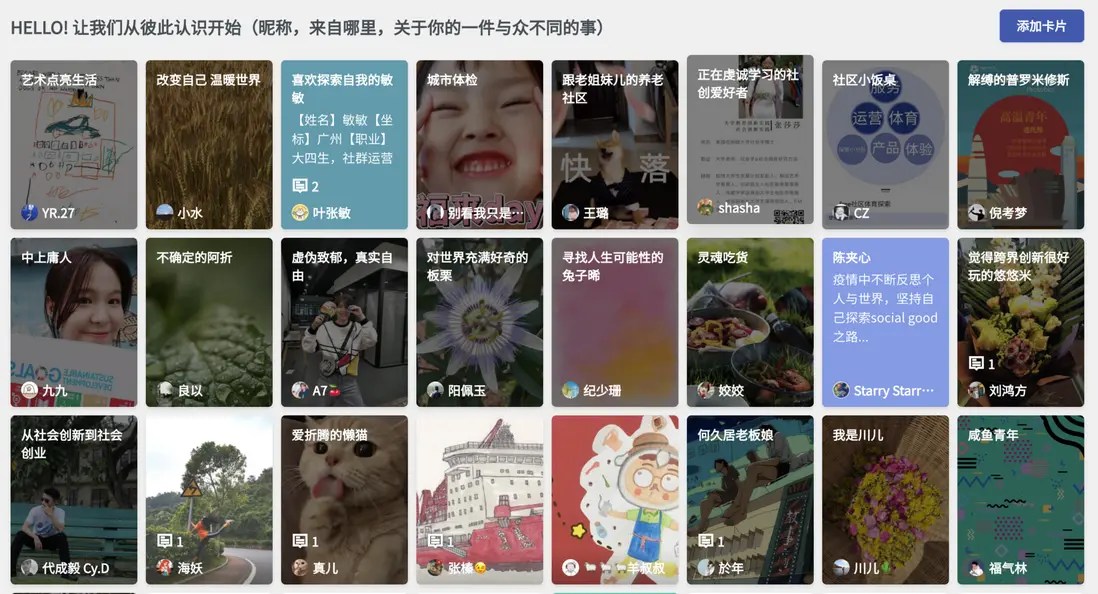Open the 我是川儿 card
The height and width of the screenshot is (594, 1098).
pyautogui.click(x=885, y=499)
